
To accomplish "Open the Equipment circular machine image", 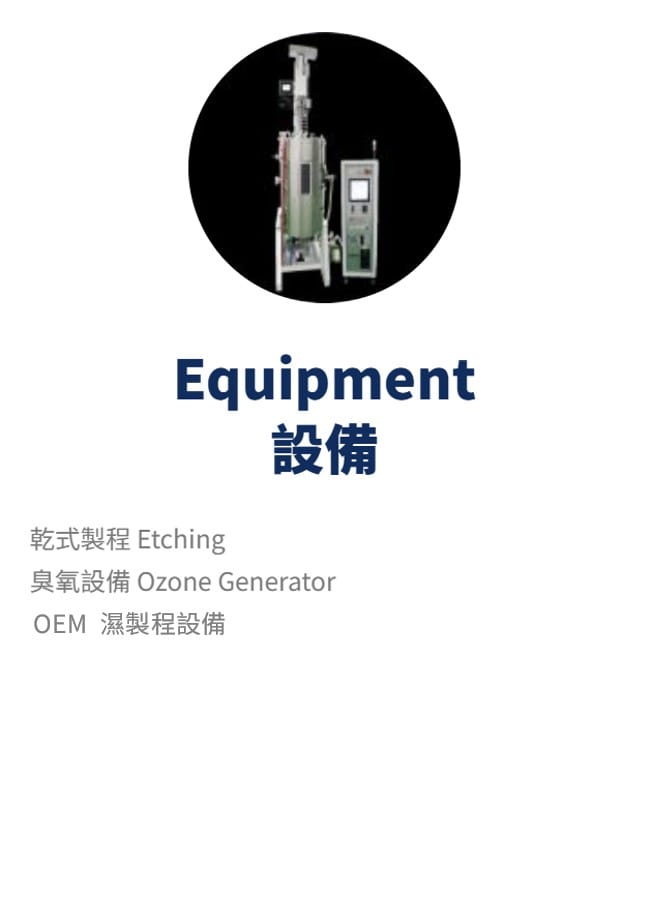I will pos(324,168).
